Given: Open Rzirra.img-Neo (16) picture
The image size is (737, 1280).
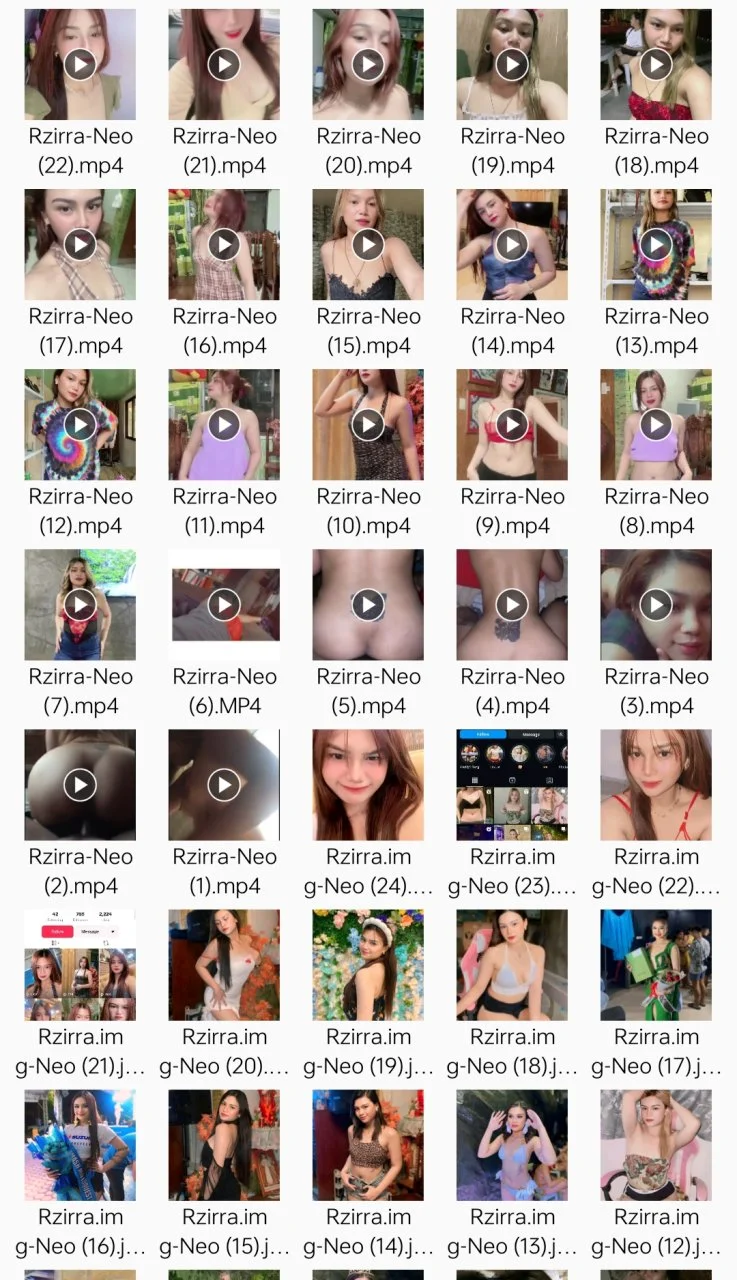Looking at the screenshot, I should coord(80,1145).
